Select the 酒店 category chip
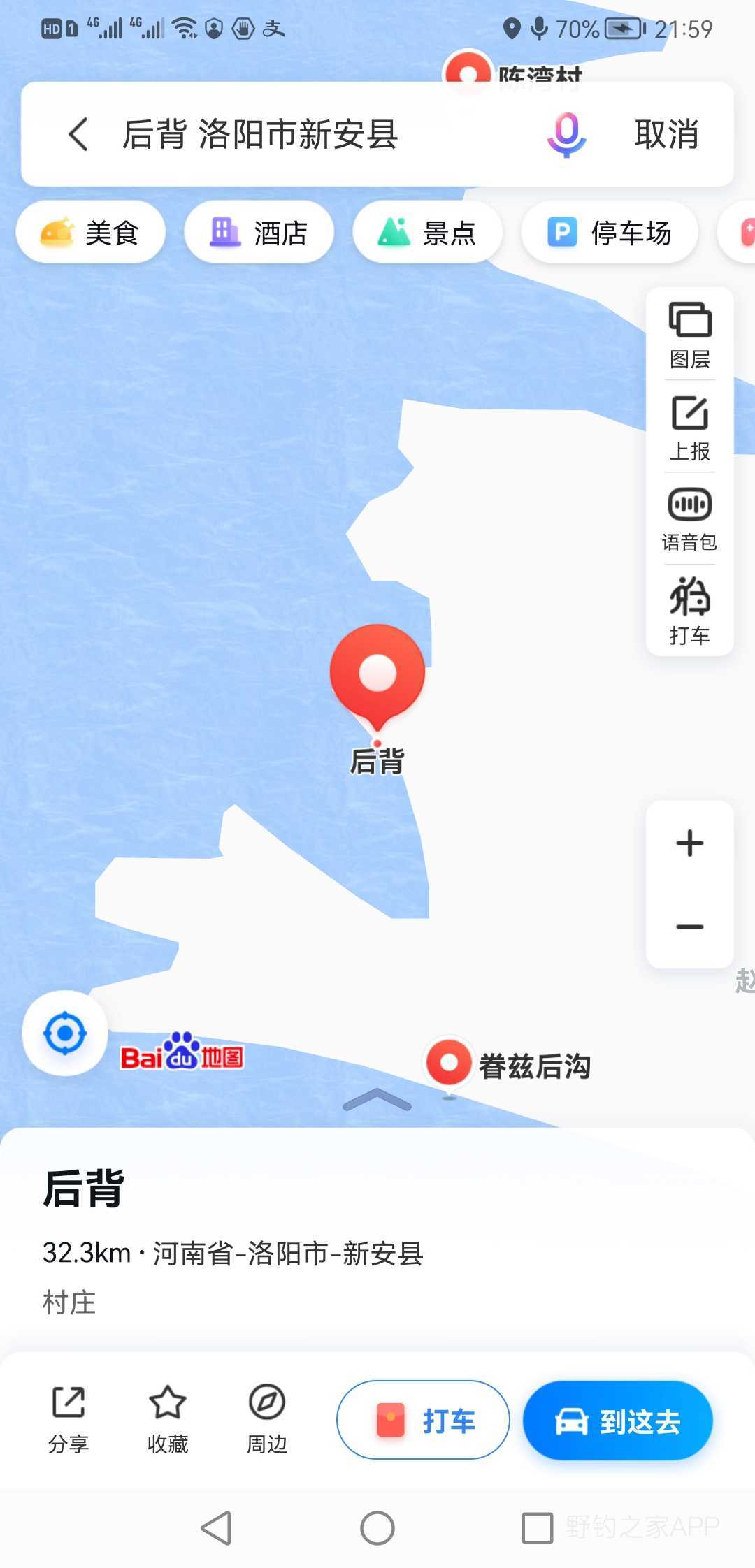755x1568 pixels. (259, 232)
